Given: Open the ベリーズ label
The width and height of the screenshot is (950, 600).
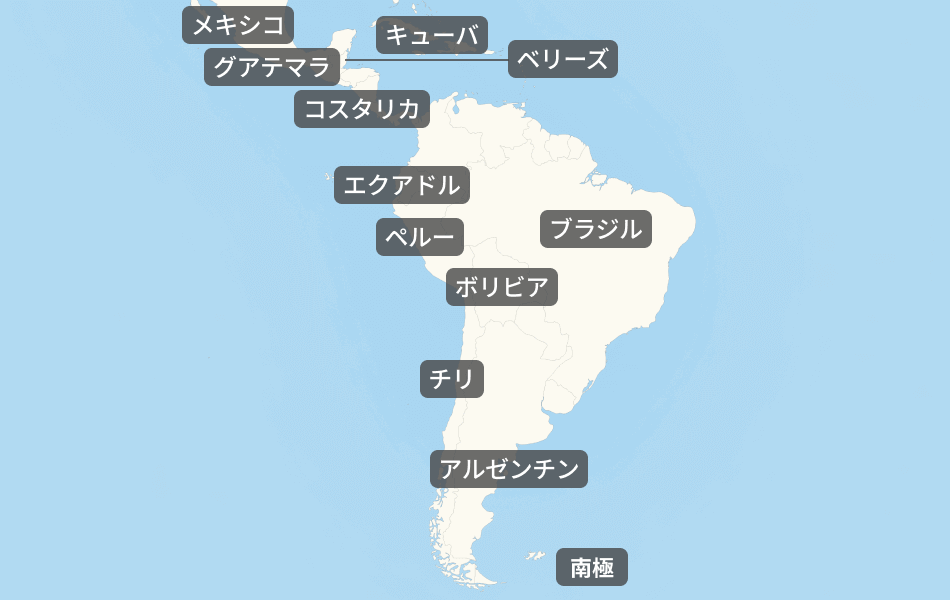Looking at the screenshot, I should (x=563, y=59).
